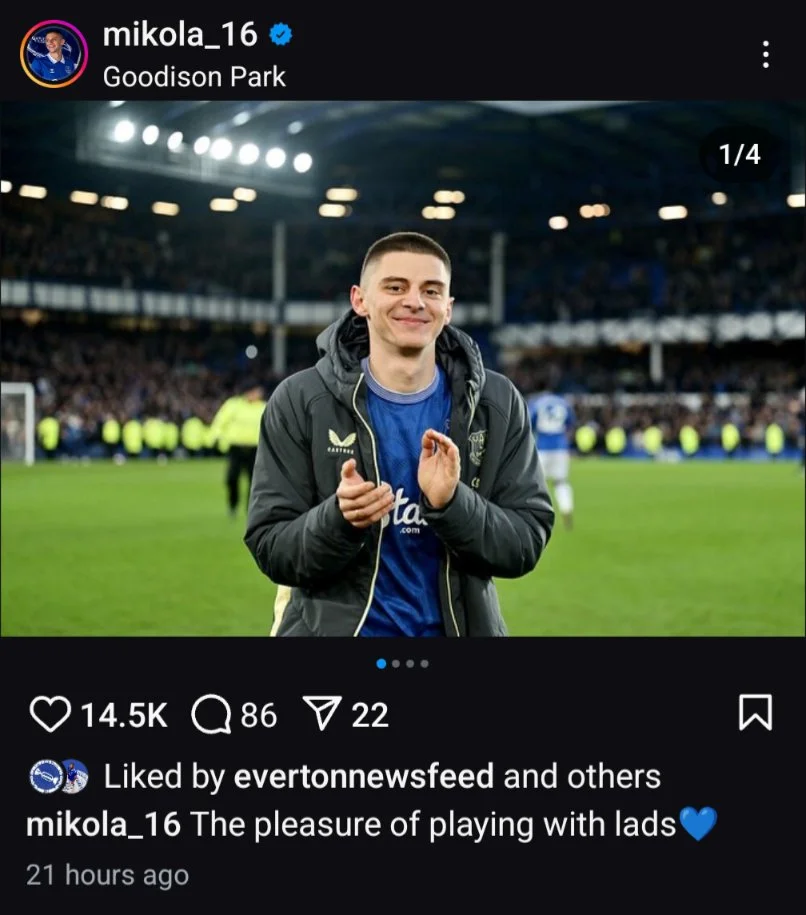Like the post with the heart icon

click(x=50, y=714)
